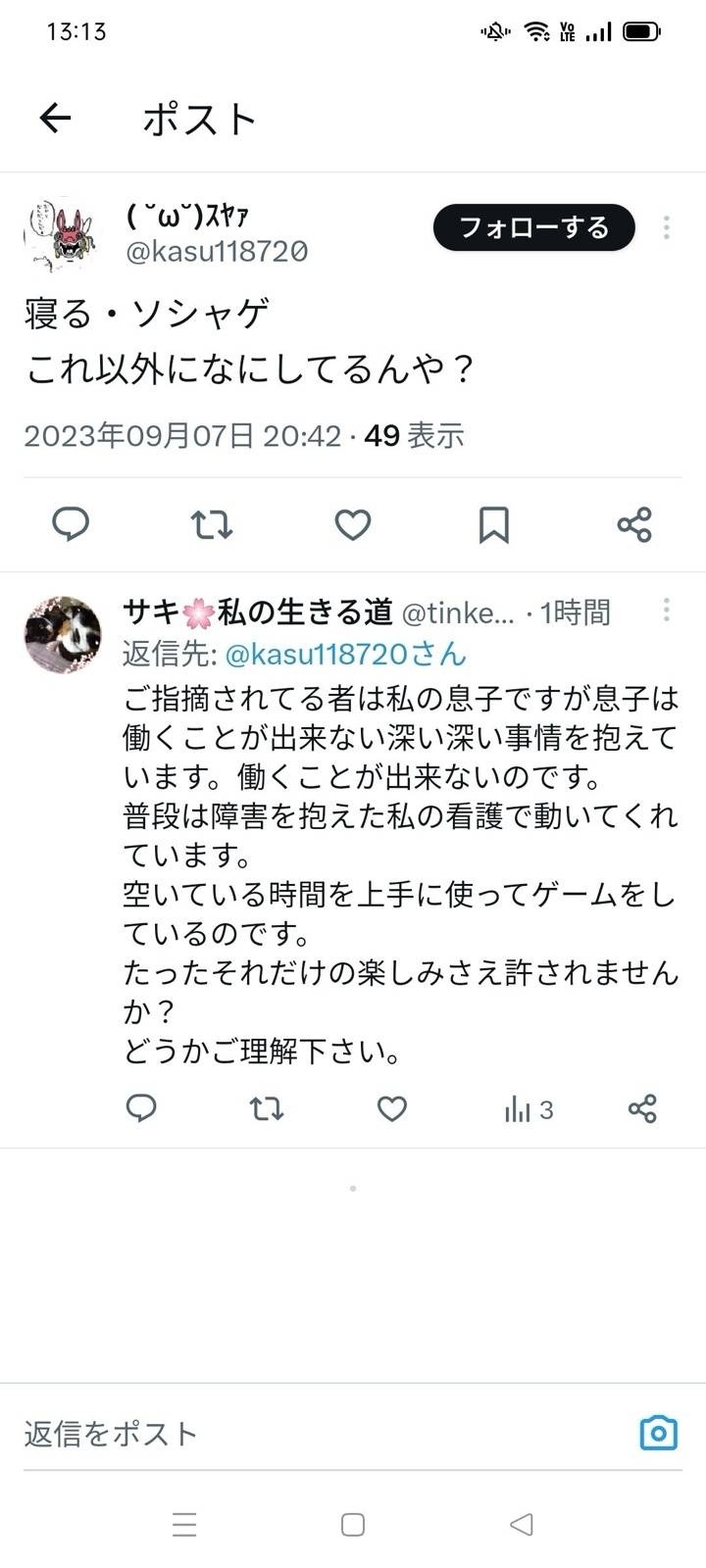Repost the main post
Screen dimensions: 706x1568
point(212,525)
